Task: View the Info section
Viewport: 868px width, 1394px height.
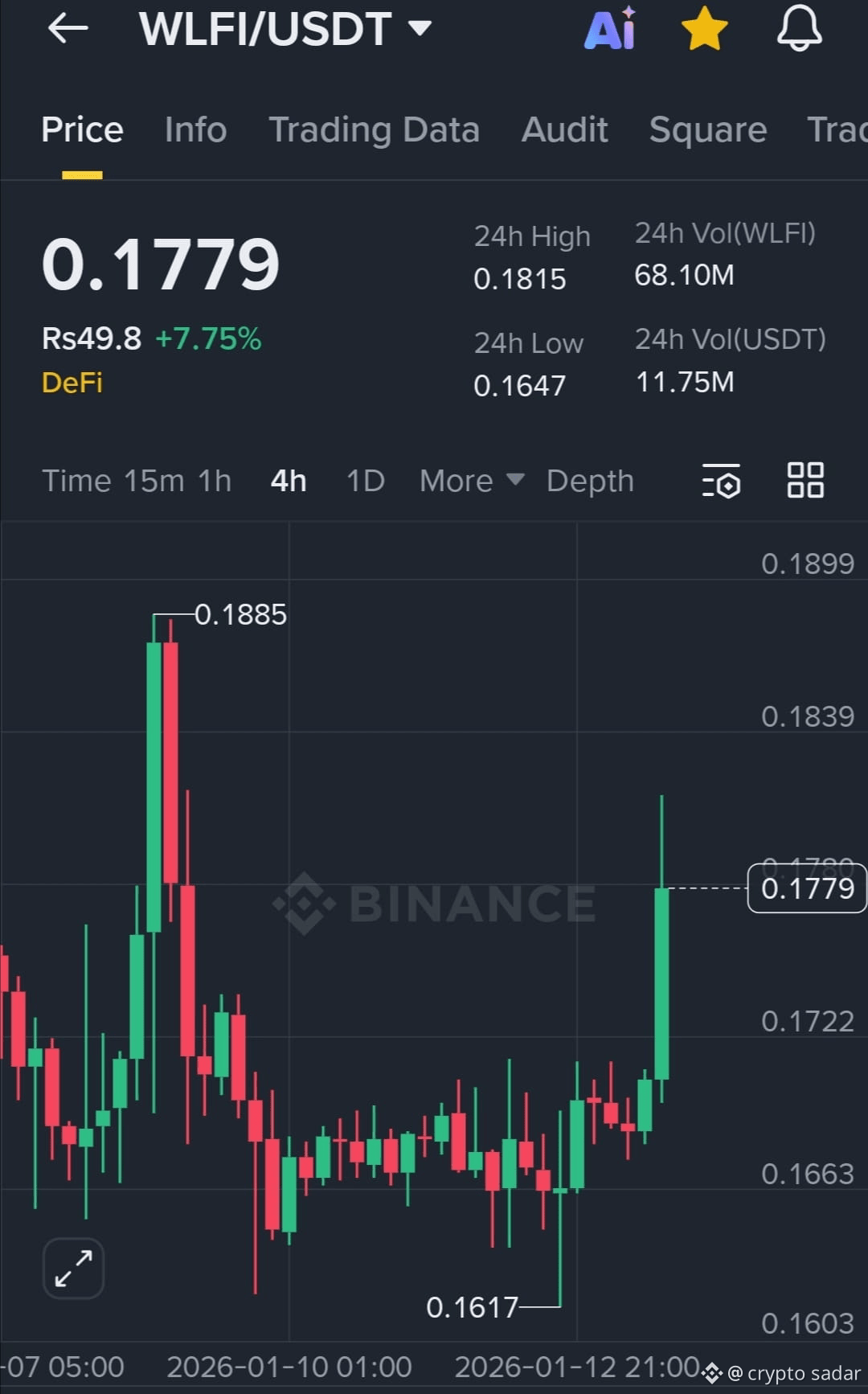Action: 195,130
